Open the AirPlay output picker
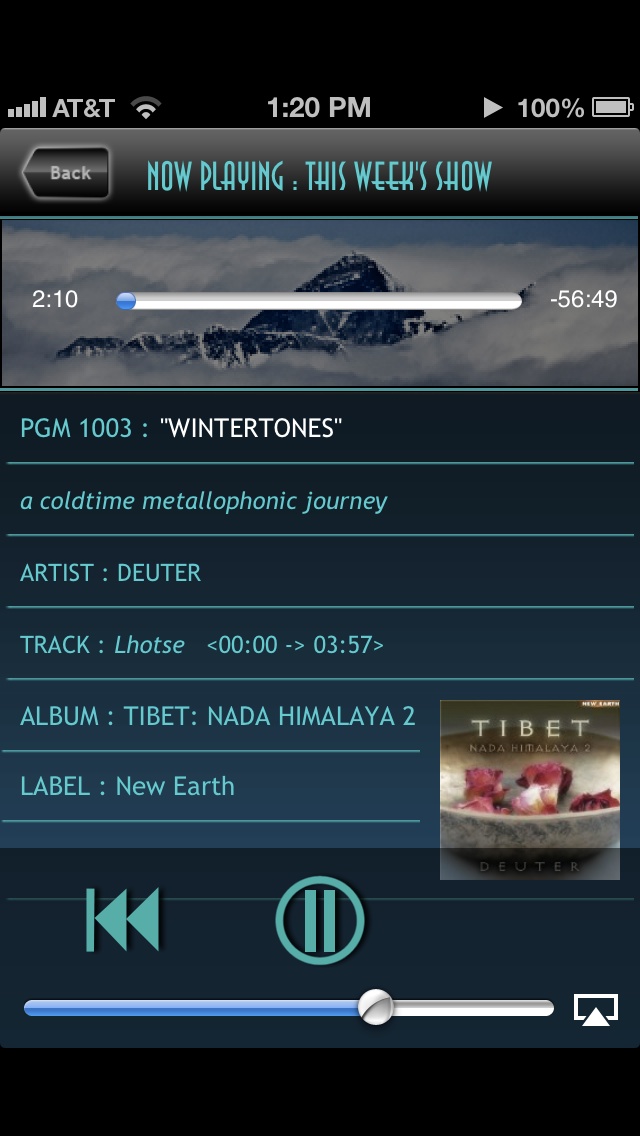Image resolution: width=640 pixels, height=1136 pixels. pyautogui.click(x=596, y=1009)
